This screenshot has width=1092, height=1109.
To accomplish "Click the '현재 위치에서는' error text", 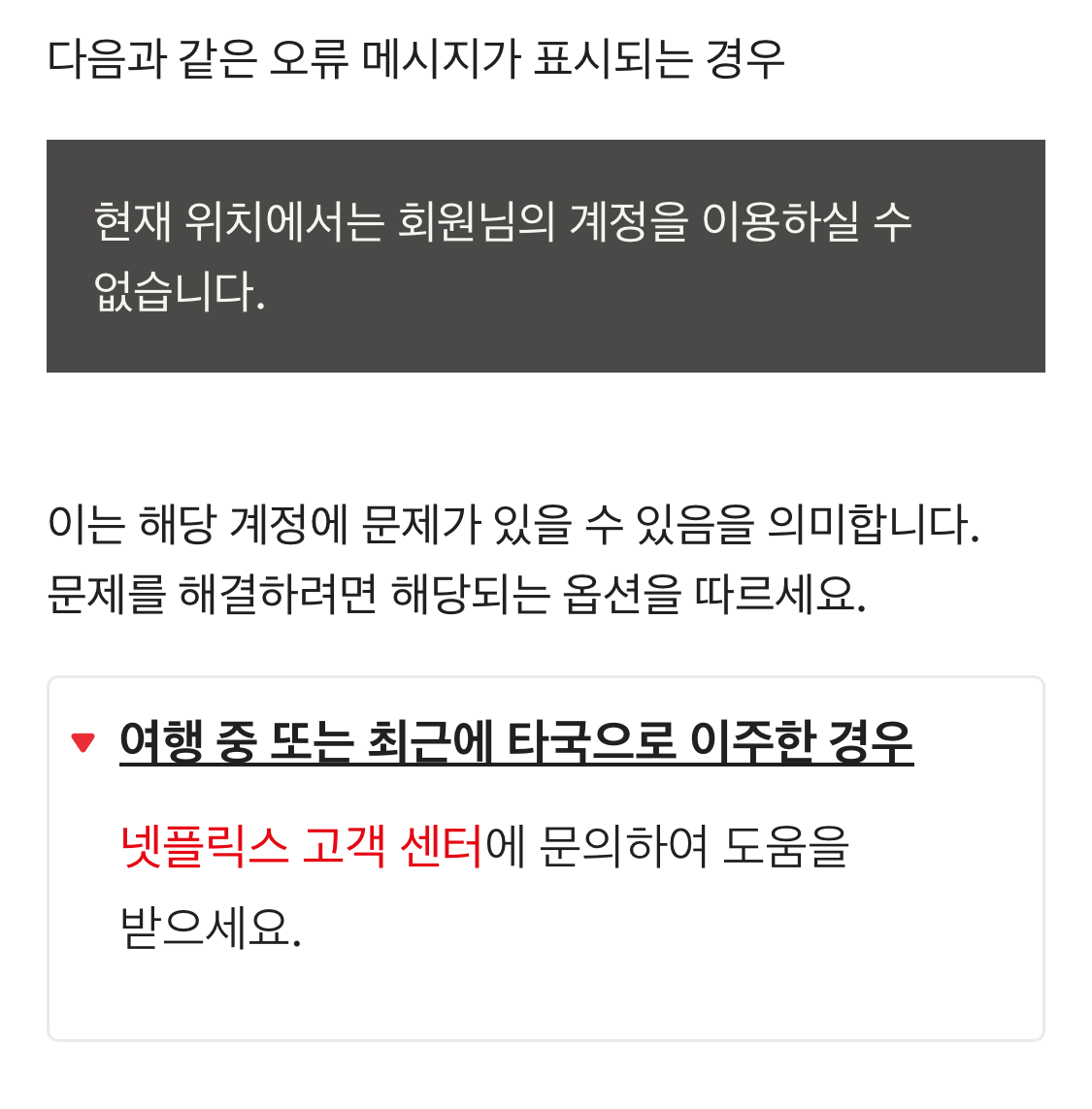I will pos(500,221).
